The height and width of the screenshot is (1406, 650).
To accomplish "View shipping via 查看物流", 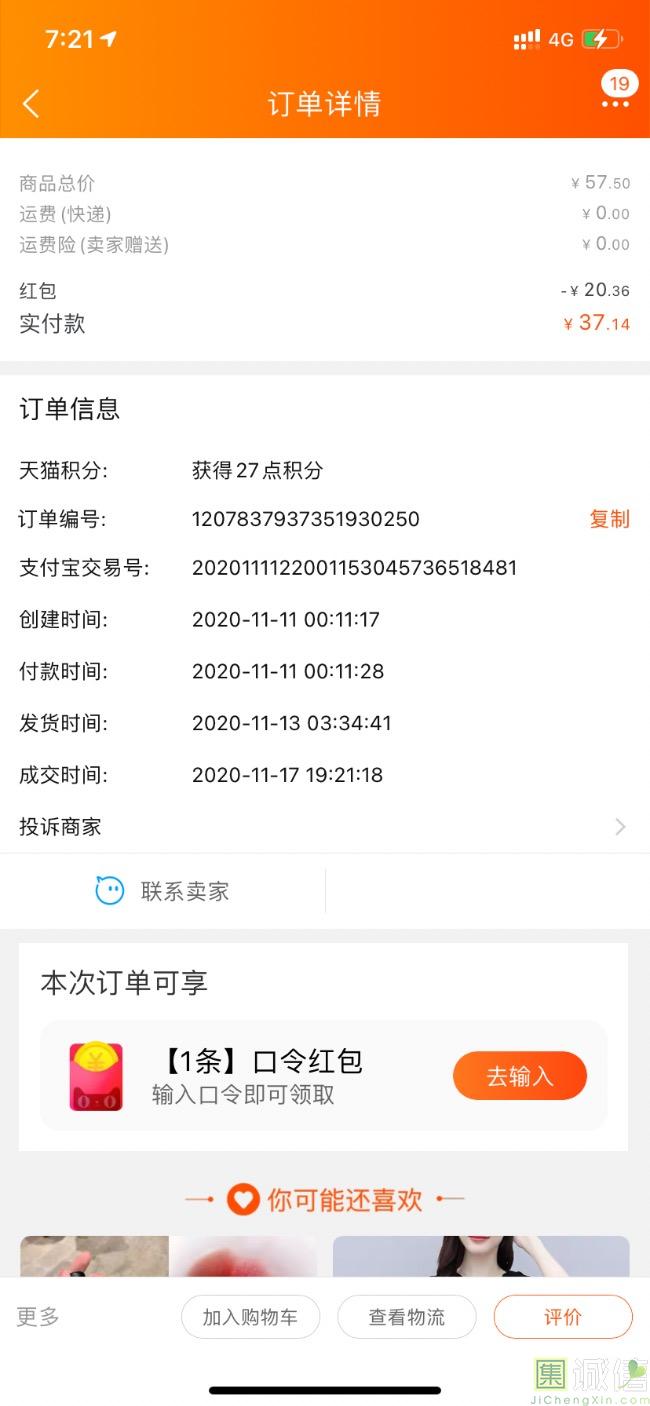I will (x=406, y=1317).
